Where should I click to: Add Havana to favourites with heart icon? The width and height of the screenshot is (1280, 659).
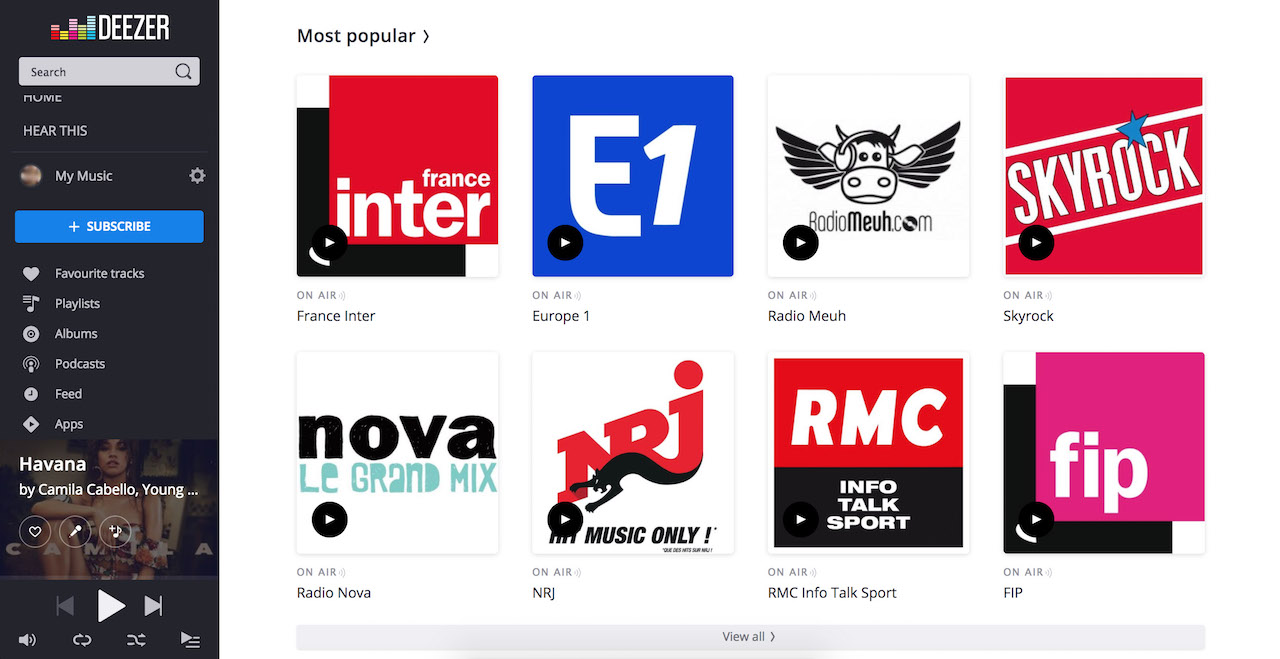click(35, 532)
